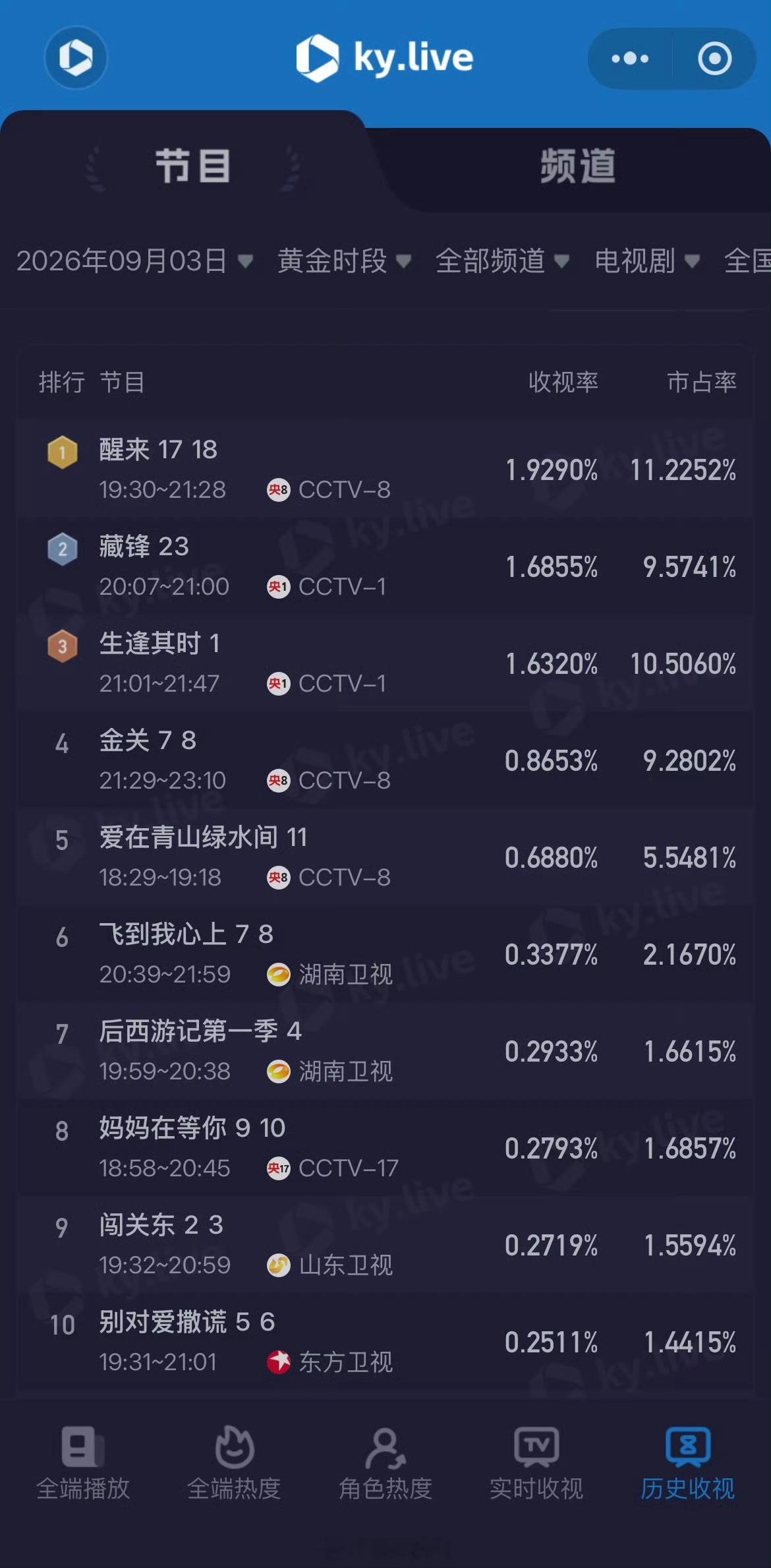
Task: Tap the ky.live logo icon at top left
Action: tap(75, 57)
